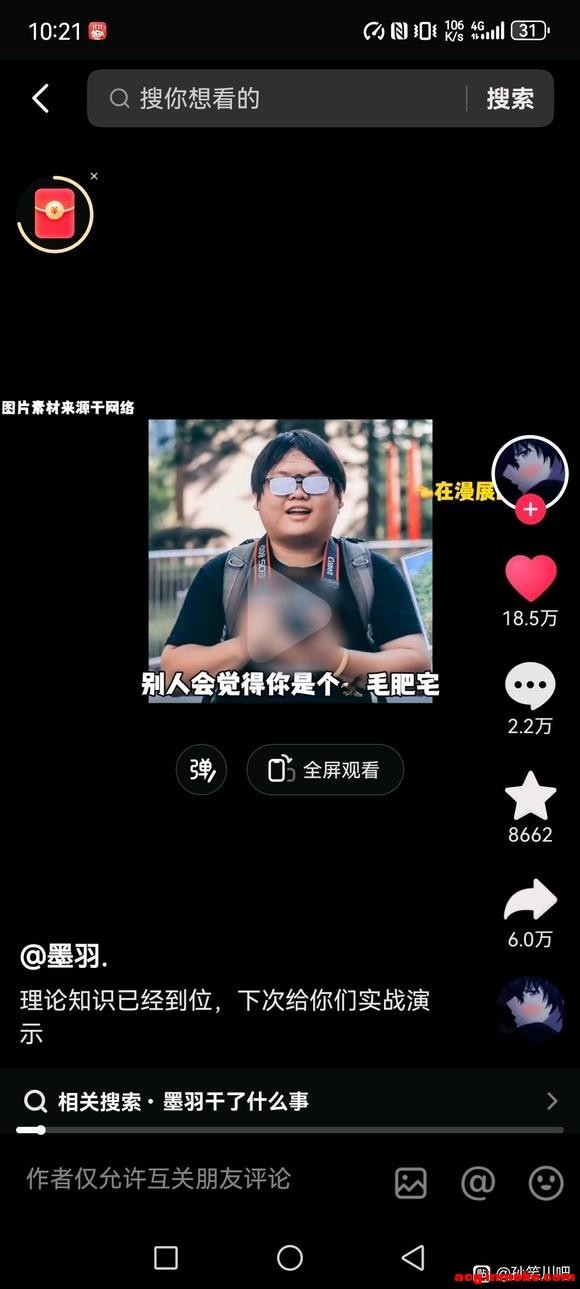Like this video with the heart
Screen dimensions: 580x1289
(x=530, y=578)
